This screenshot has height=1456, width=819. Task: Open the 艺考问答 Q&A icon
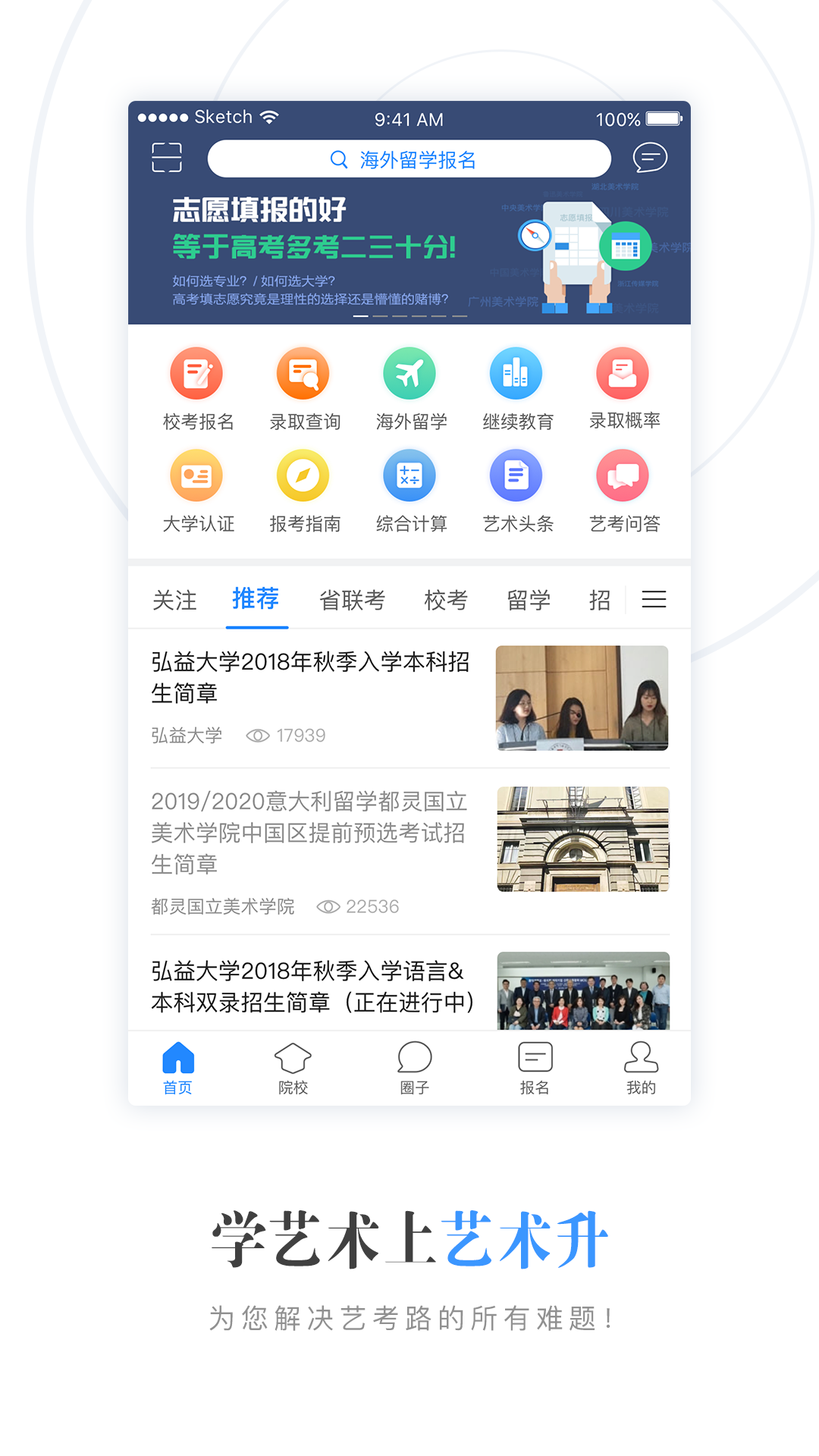[x=623, y=475]
